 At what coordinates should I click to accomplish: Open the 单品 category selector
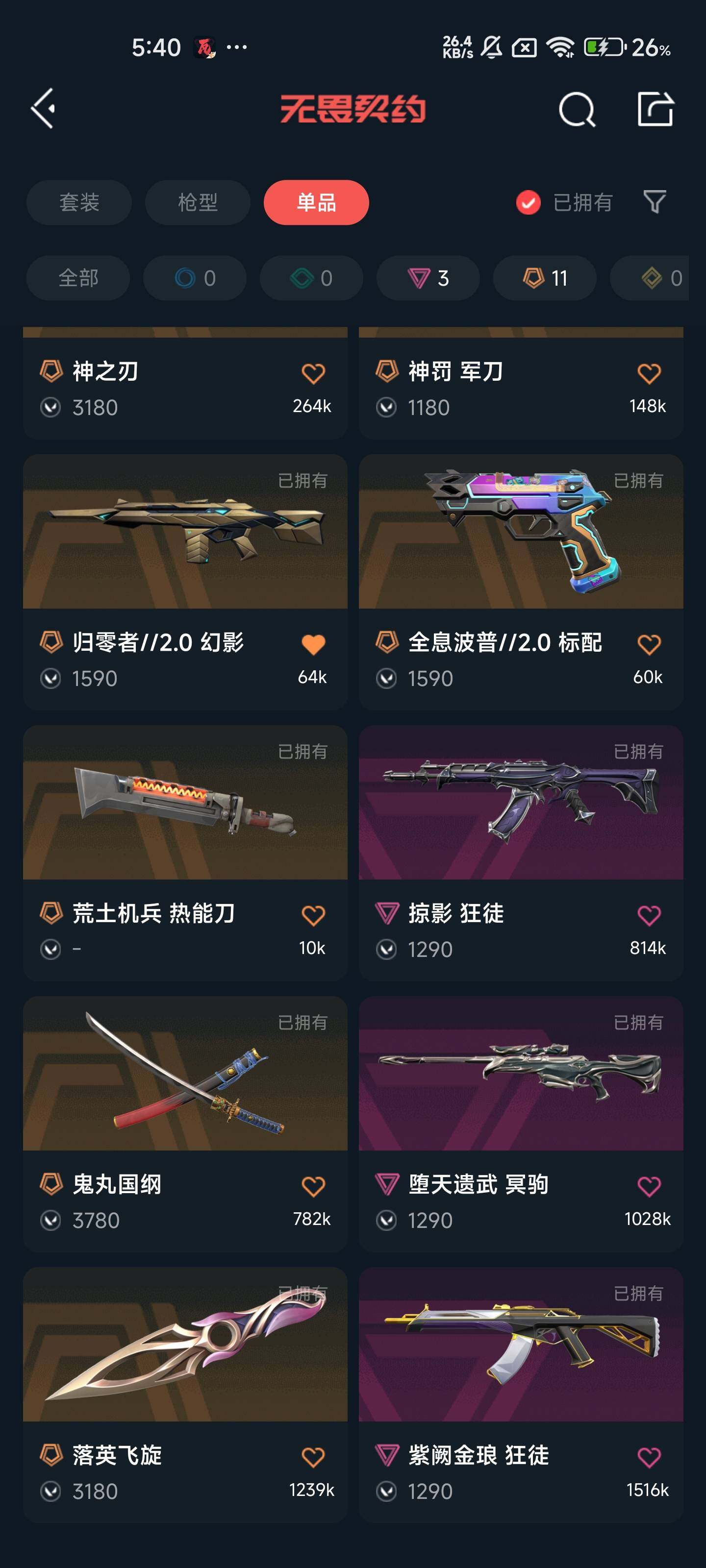316,203
